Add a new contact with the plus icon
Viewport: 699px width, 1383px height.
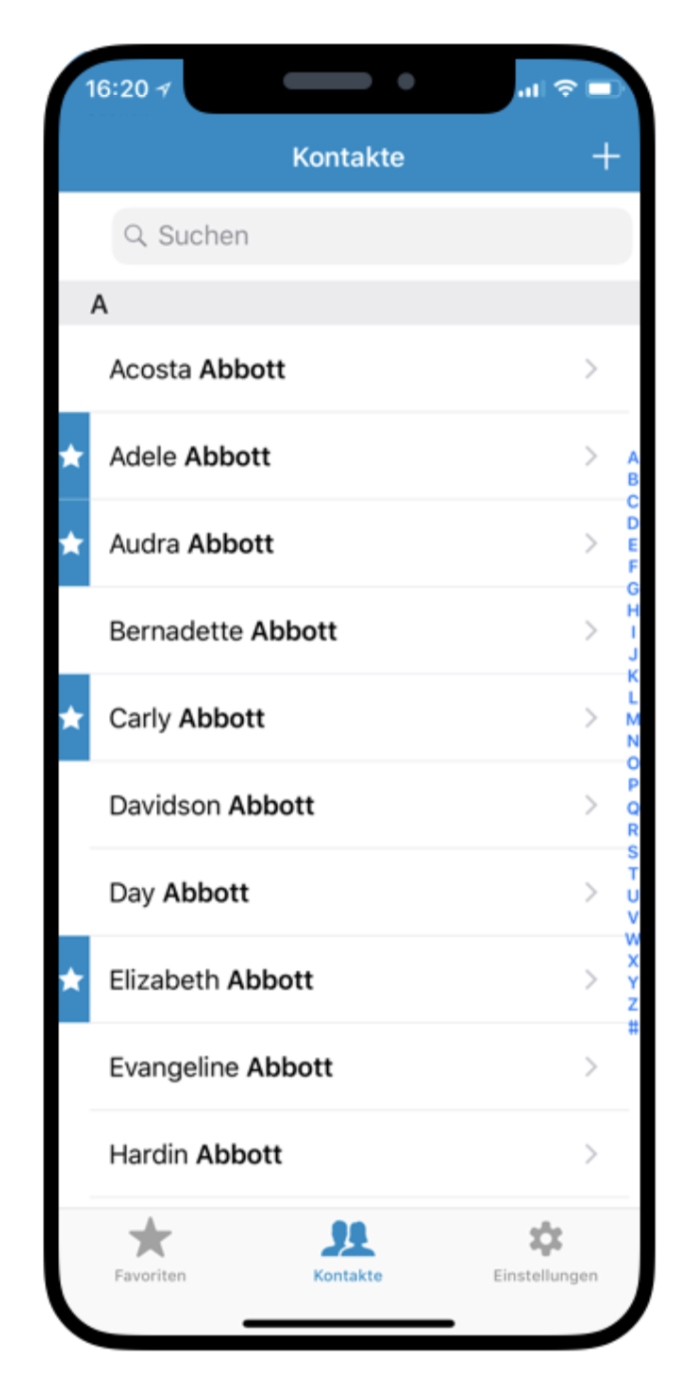(x=606, y=157)
